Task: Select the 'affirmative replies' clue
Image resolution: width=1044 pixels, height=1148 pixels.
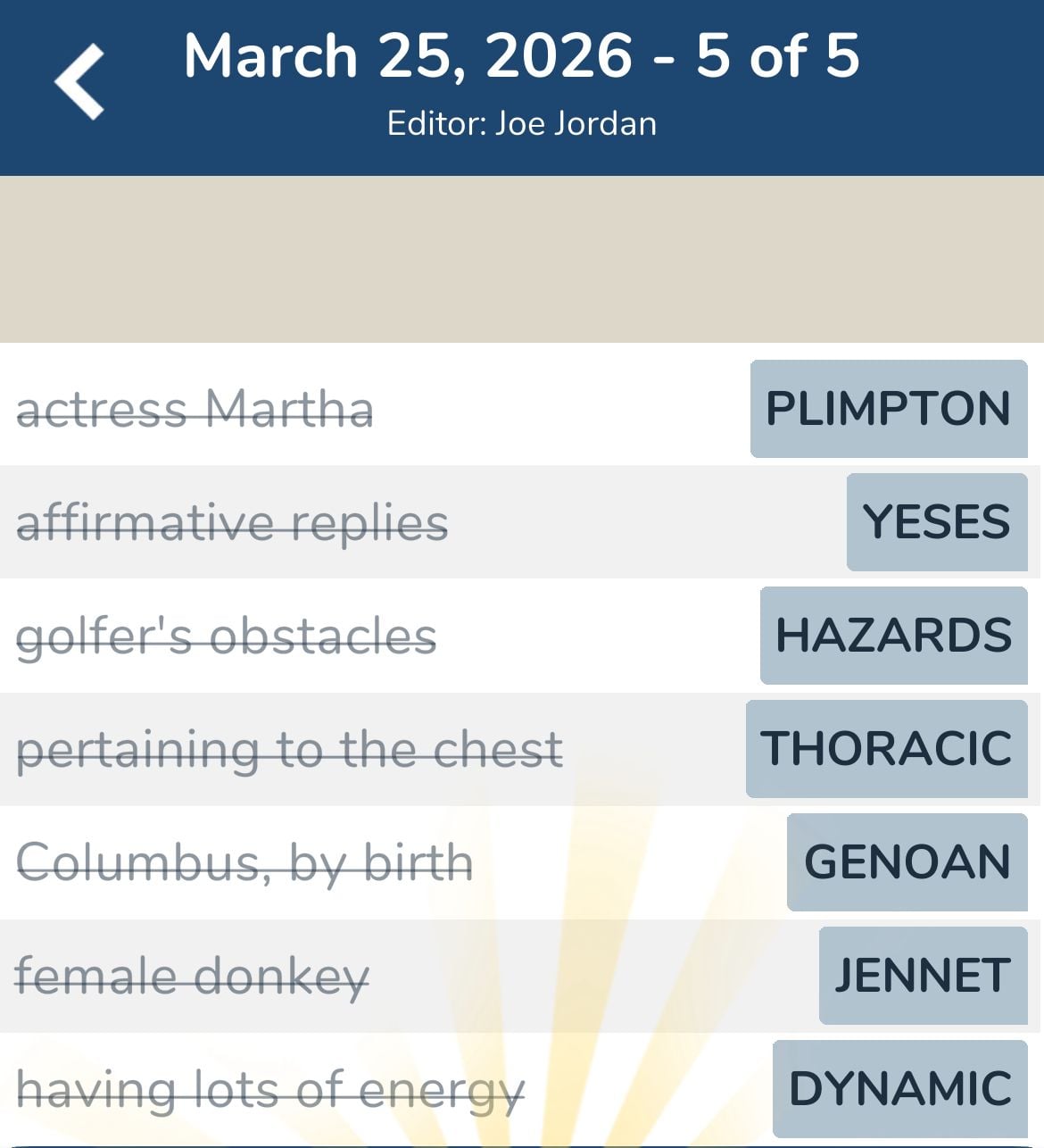Action: click(232, 521)
